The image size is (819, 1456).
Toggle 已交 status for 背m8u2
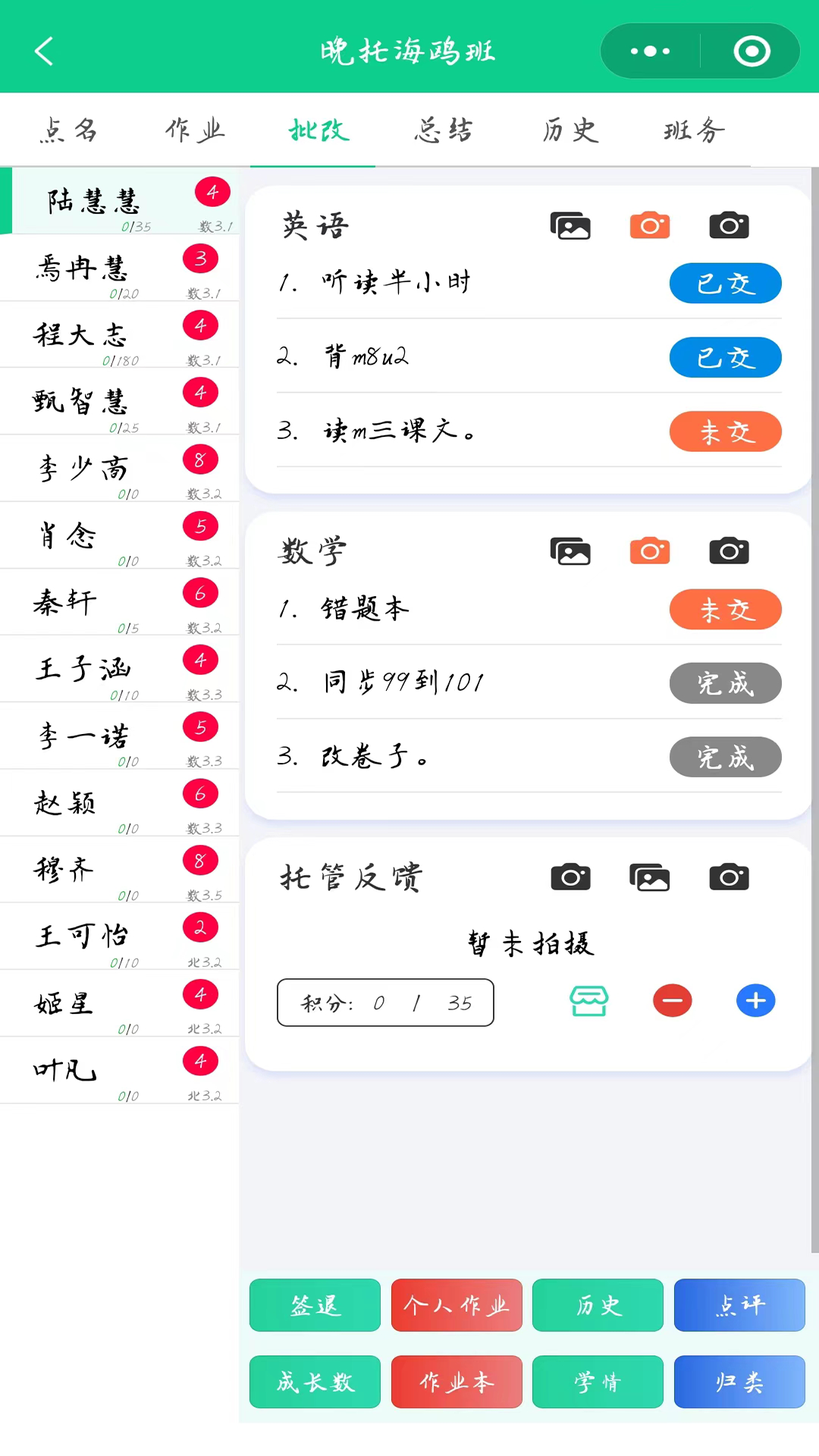point(725,357)
